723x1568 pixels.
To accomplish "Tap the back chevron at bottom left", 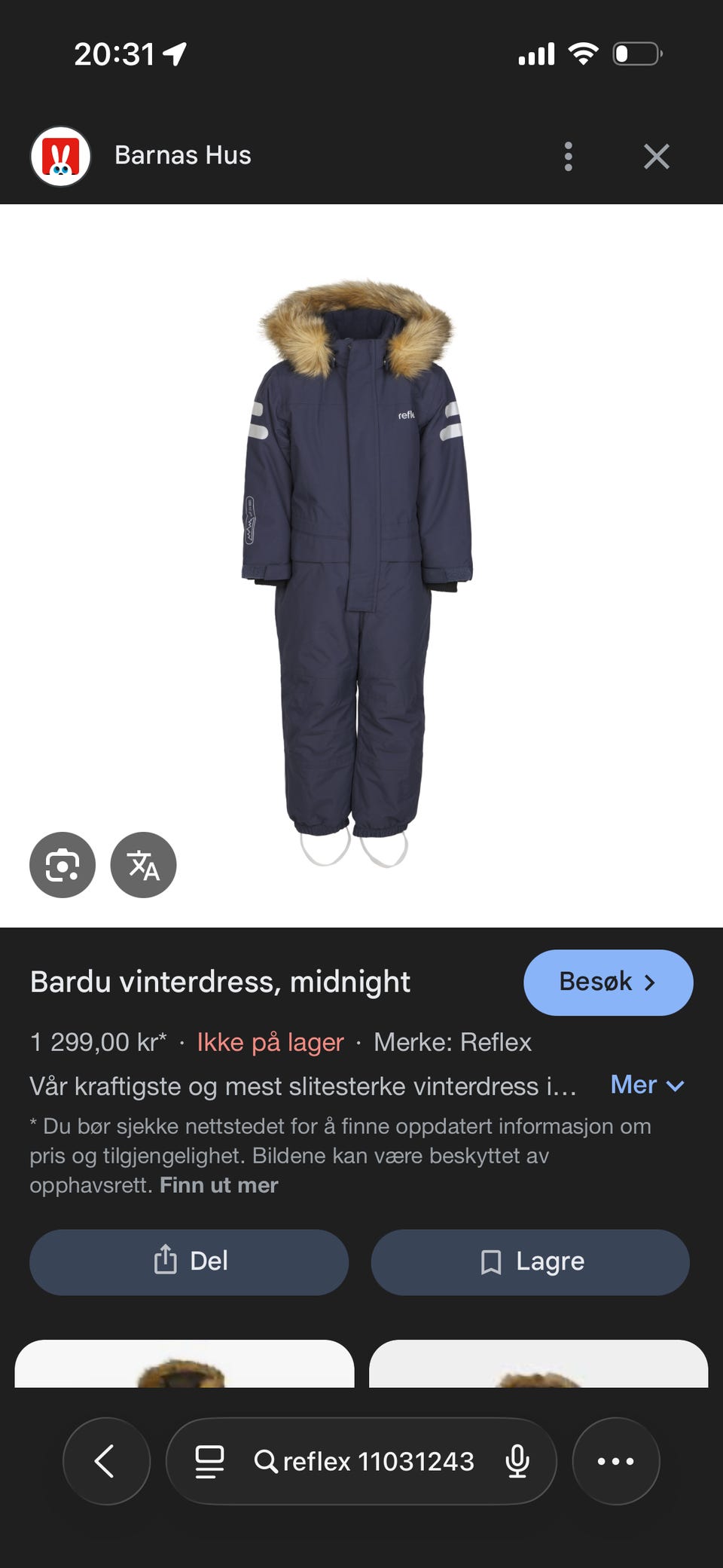I will (105, 1461).
